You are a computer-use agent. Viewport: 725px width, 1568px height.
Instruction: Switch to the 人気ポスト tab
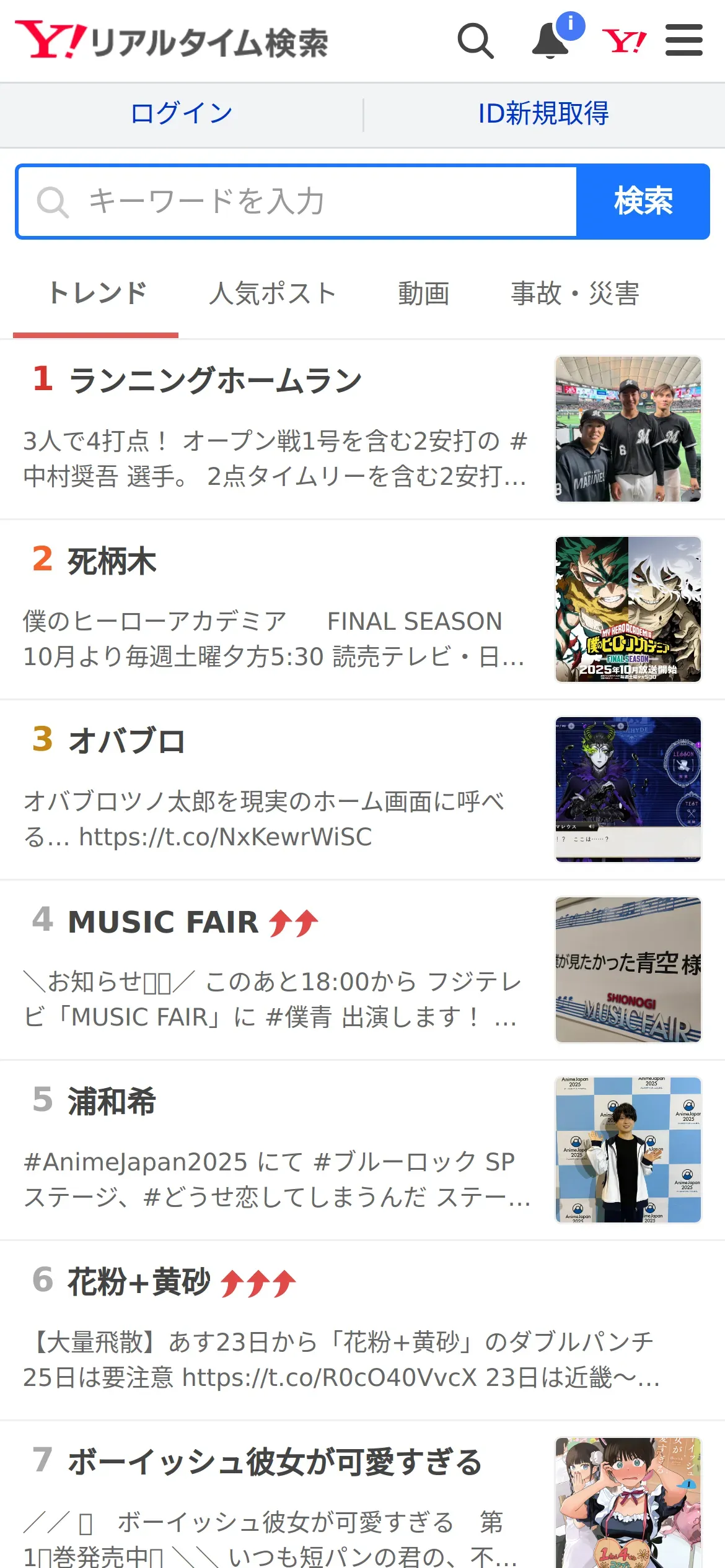273,294
